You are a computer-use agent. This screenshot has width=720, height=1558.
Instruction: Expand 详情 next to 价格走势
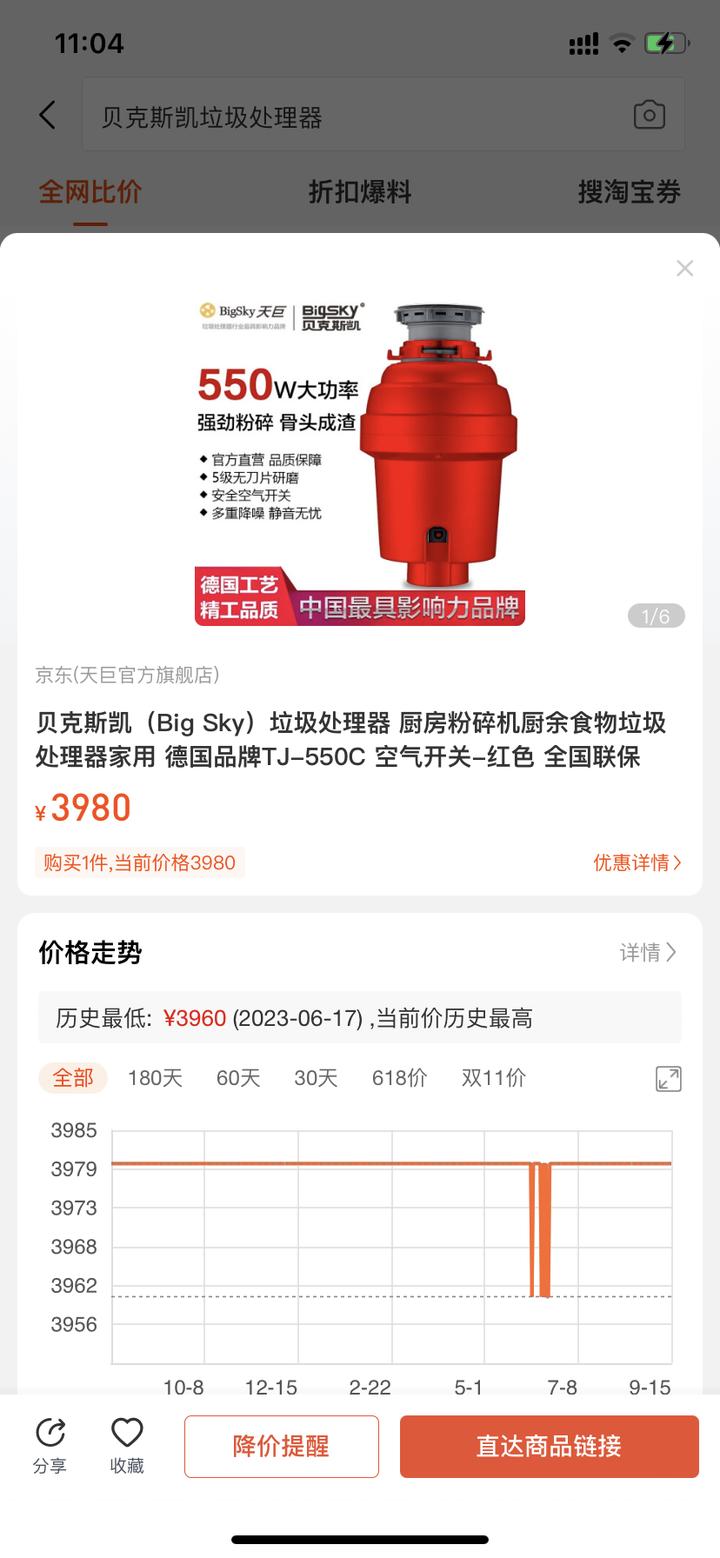tap(647, 953)
